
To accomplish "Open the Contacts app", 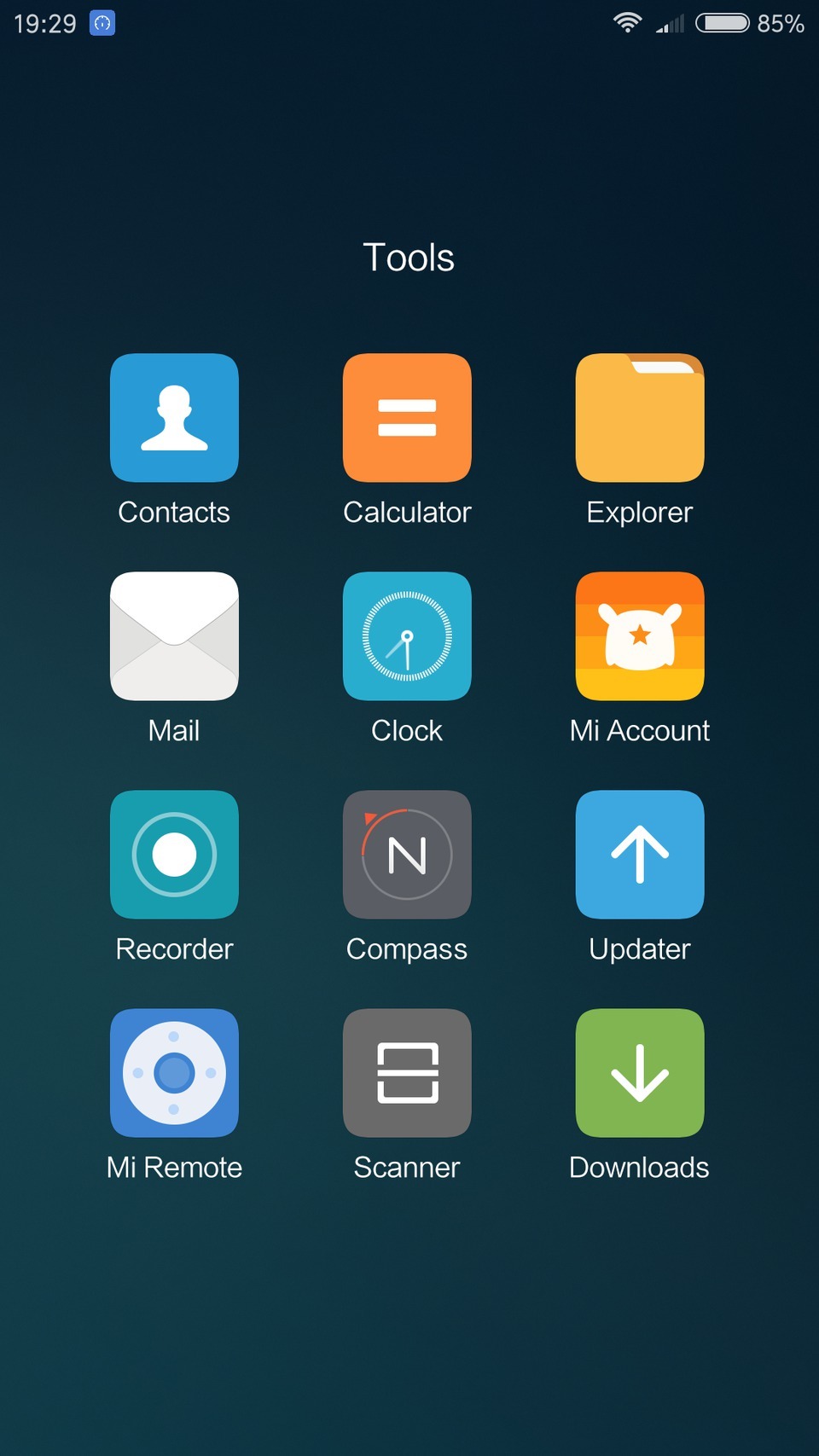I will tap(174, 418).
